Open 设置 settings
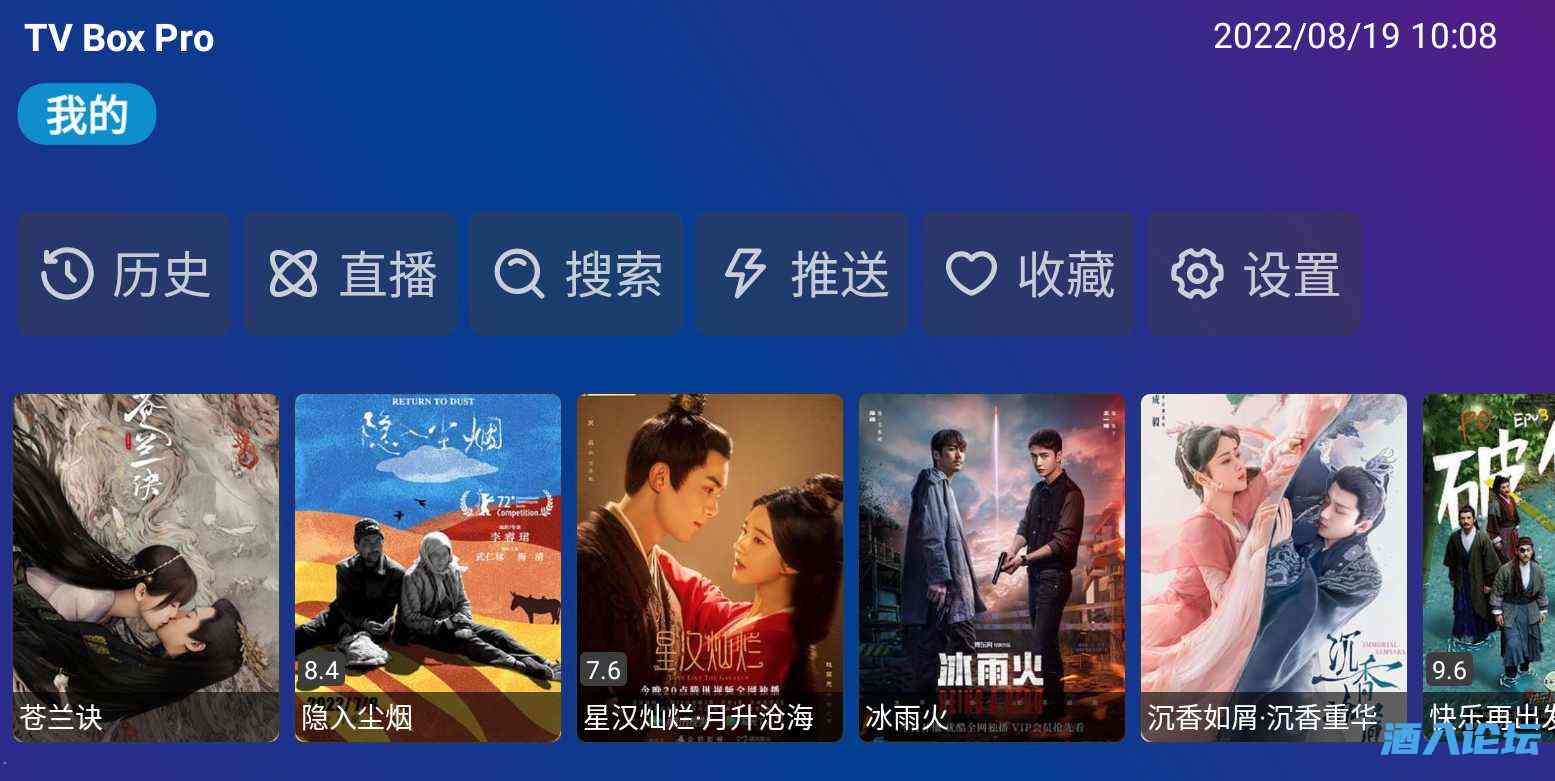This screenshot has width=1555, height=781. (1254, 274)
